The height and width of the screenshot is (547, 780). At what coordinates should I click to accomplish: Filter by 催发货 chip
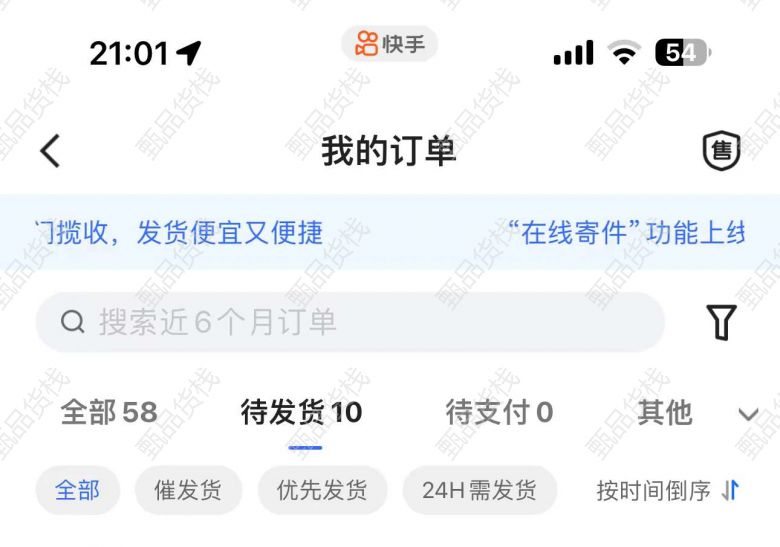[x=188, y=490]
